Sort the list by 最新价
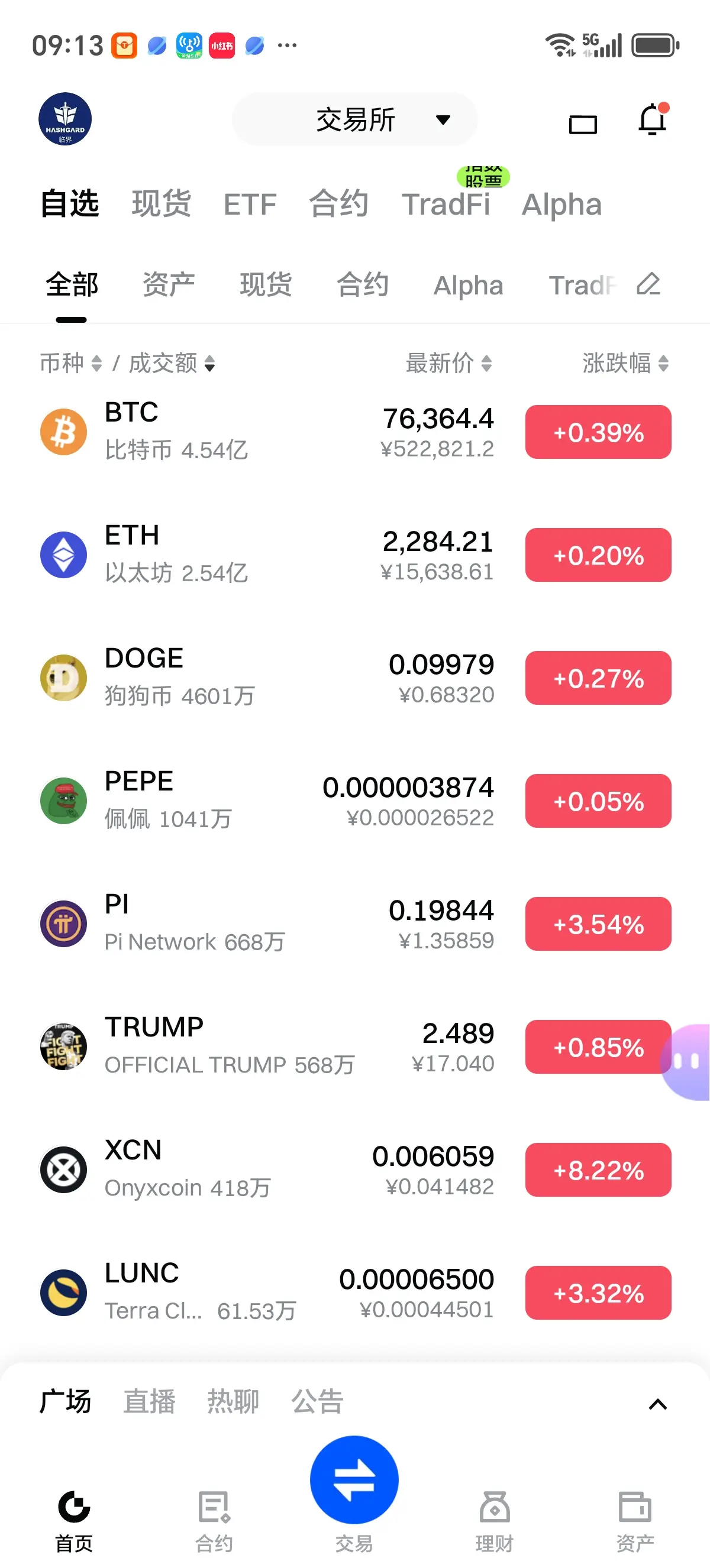 tap(448, 364)
